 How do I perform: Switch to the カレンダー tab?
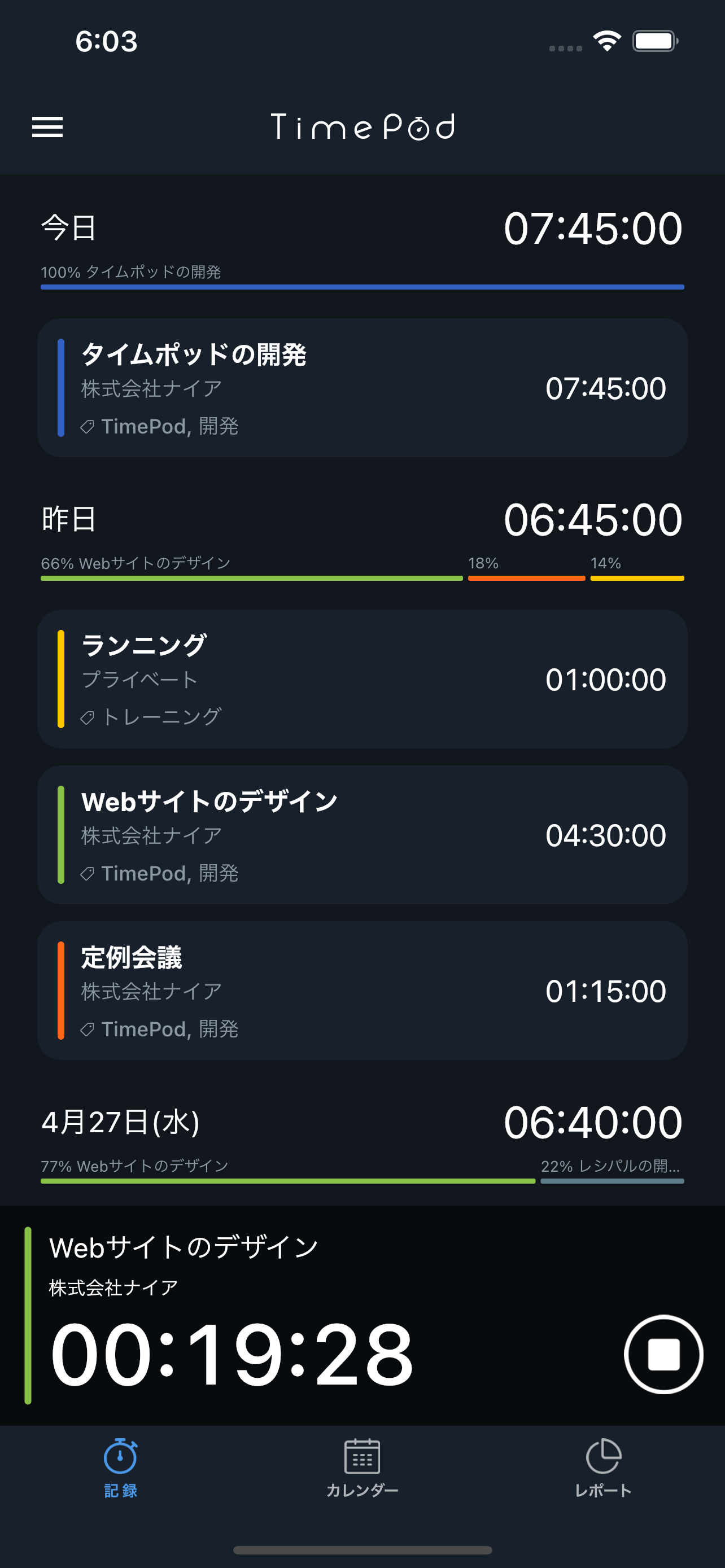point(362,1468)
